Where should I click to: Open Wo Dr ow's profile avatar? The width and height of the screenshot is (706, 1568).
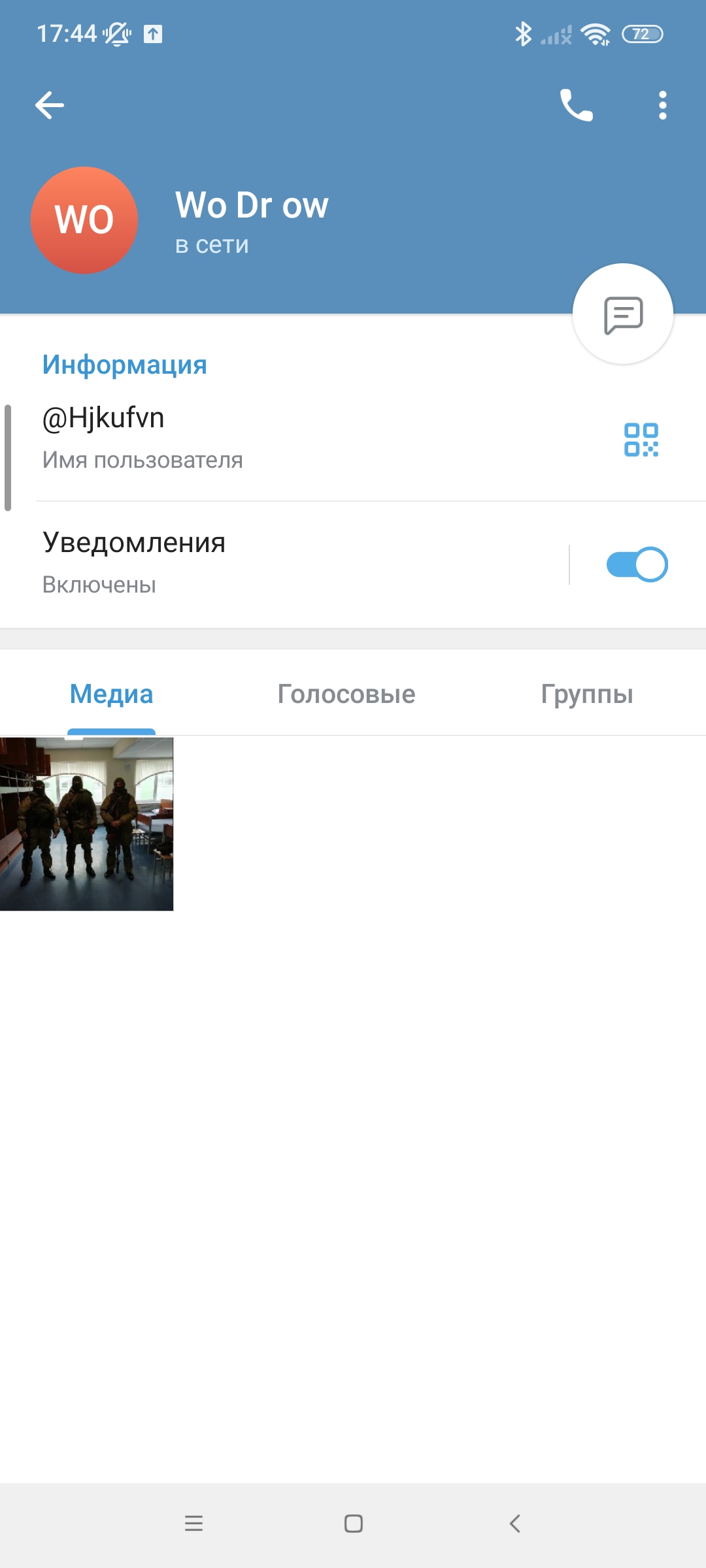(x=84, y=220)
